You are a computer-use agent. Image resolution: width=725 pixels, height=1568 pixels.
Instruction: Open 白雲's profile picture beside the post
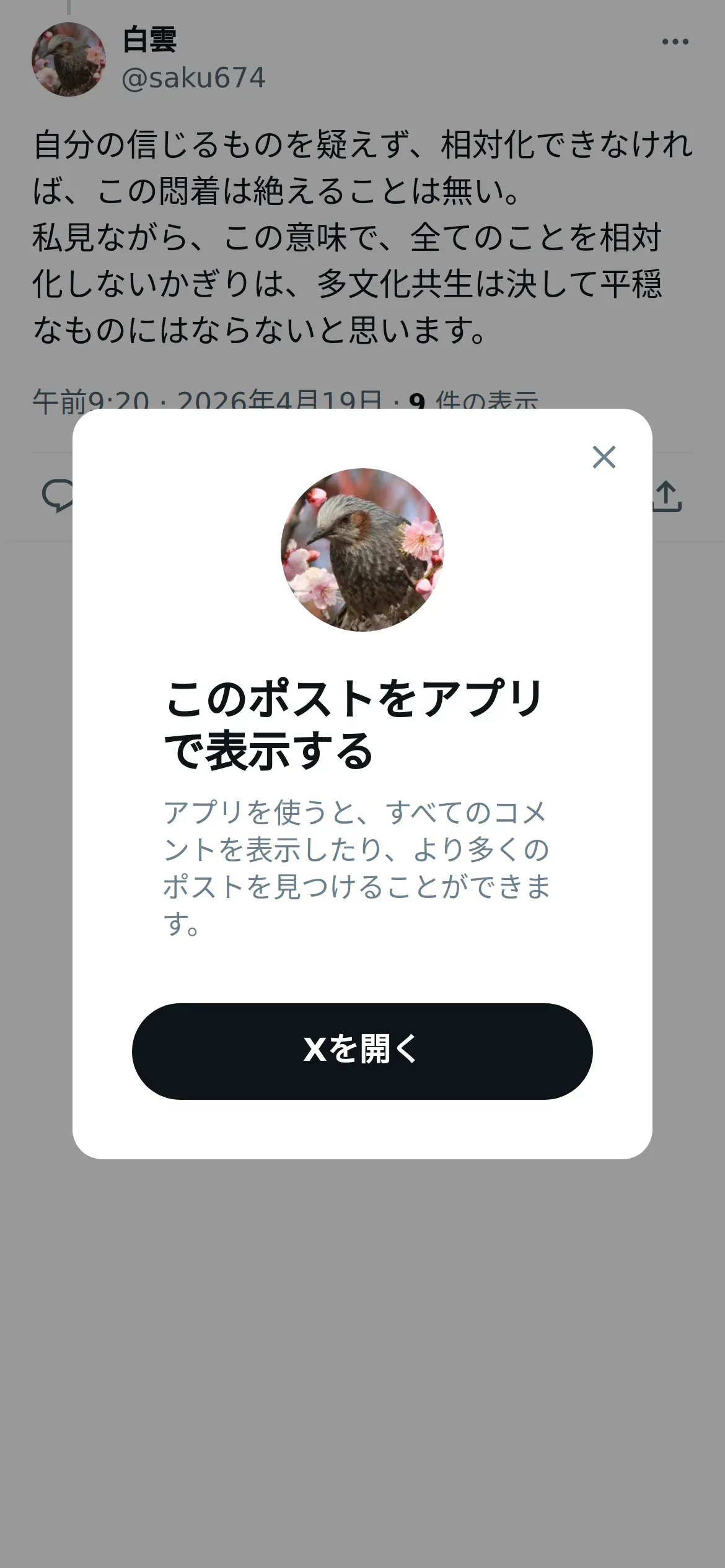coord(69,59)
